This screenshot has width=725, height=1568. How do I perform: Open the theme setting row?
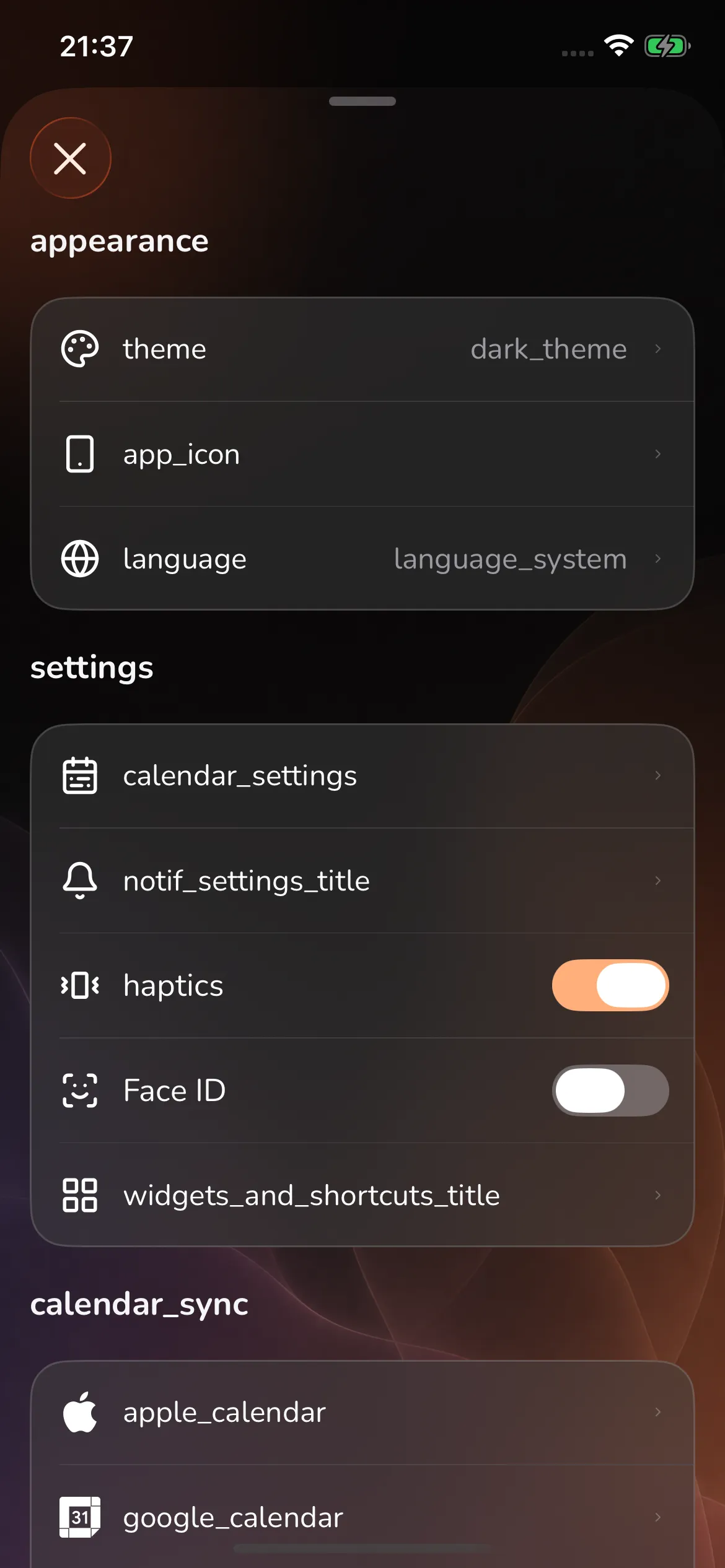[362, 349]
